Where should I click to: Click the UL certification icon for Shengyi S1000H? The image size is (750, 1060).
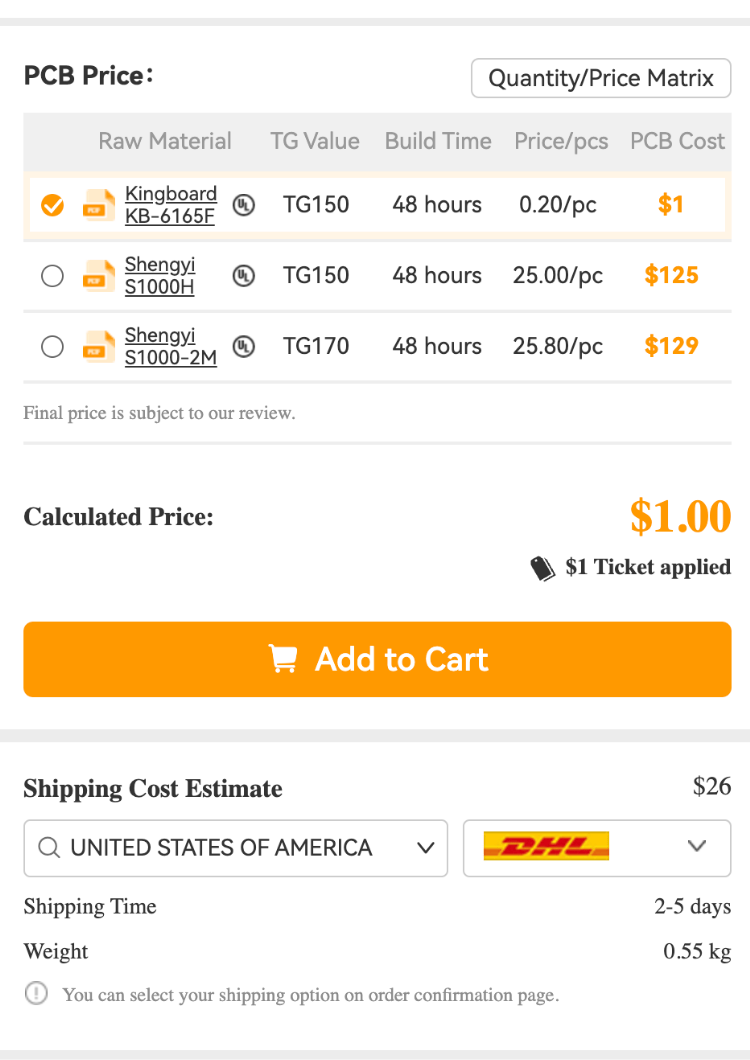242,275
